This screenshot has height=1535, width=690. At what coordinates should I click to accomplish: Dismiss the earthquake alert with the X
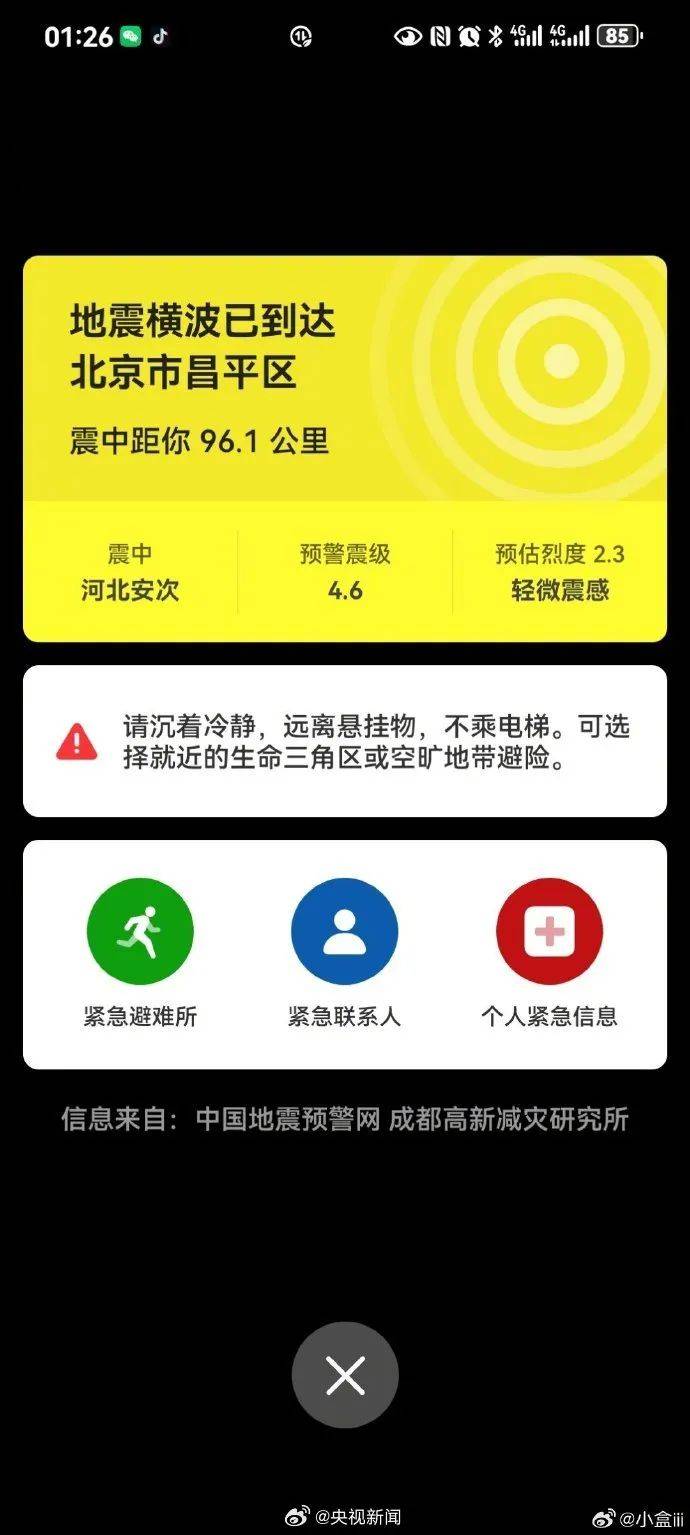click(x=345, y=1376)
